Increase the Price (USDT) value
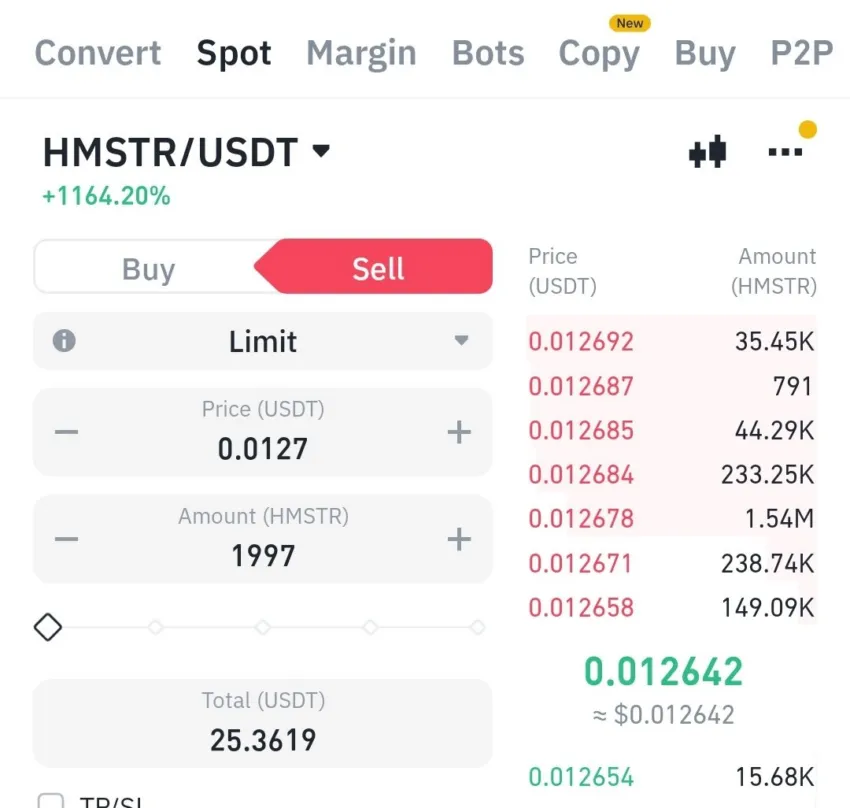This screenshot has width=850, height=808. [x=459, y=432]
